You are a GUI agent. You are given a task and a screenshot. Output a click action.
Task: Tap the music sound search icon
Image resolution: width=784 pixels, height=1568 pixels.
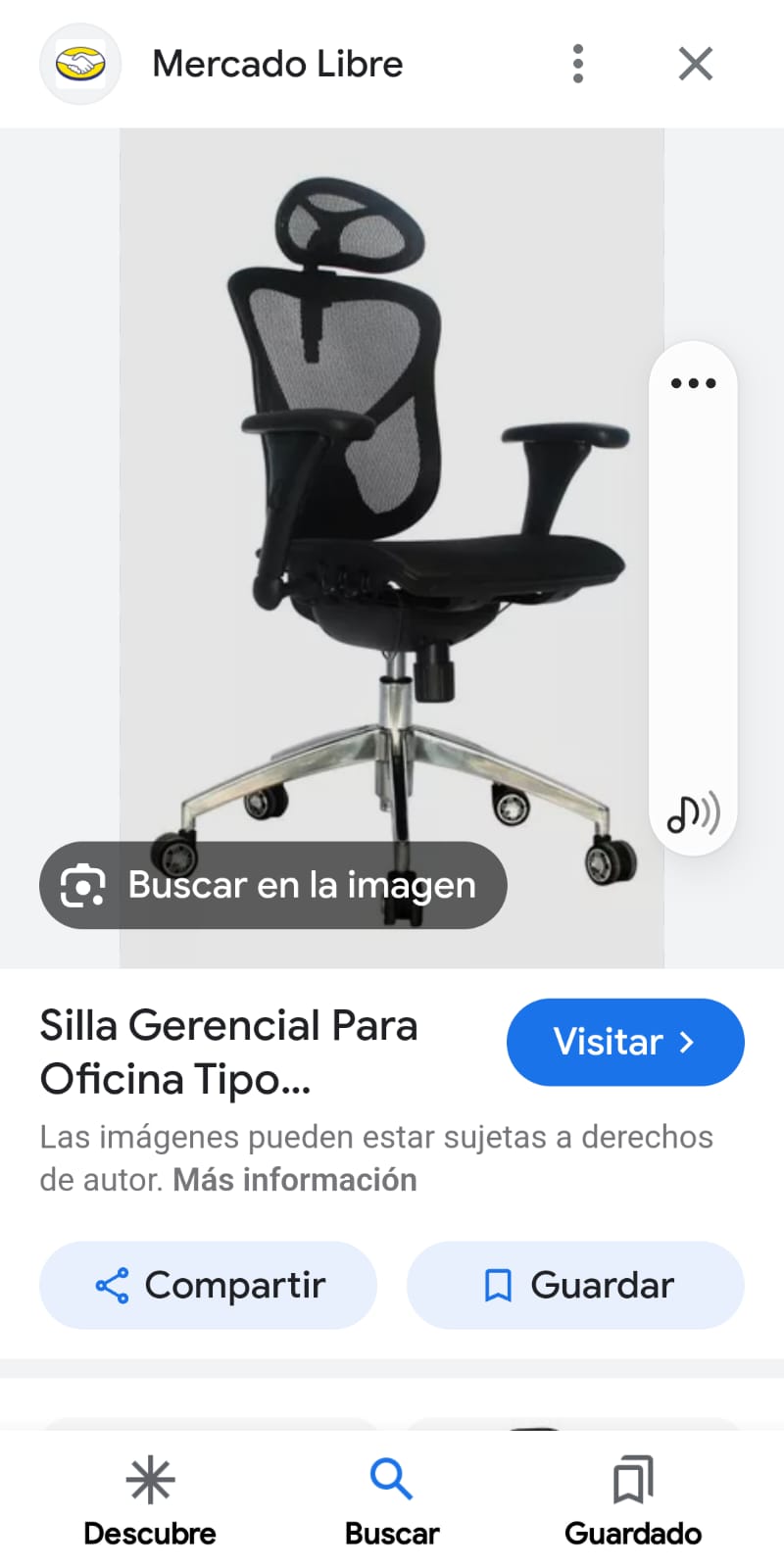tap(693, 812)
